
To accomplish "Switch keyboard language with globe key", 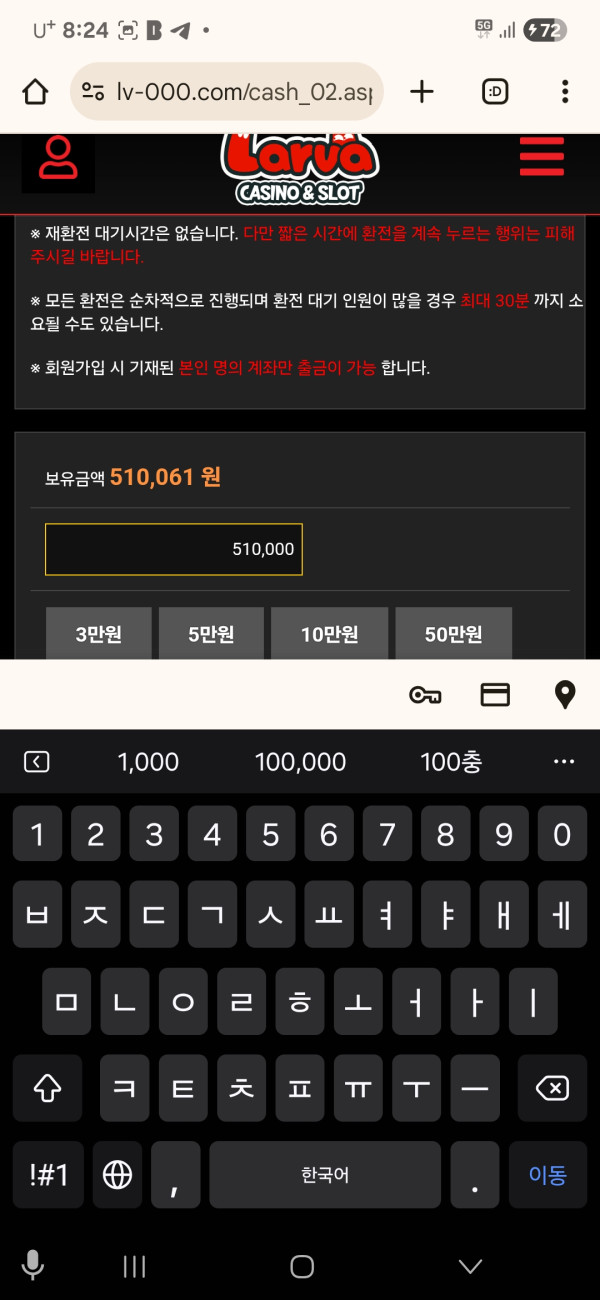I will [118, 1175].
